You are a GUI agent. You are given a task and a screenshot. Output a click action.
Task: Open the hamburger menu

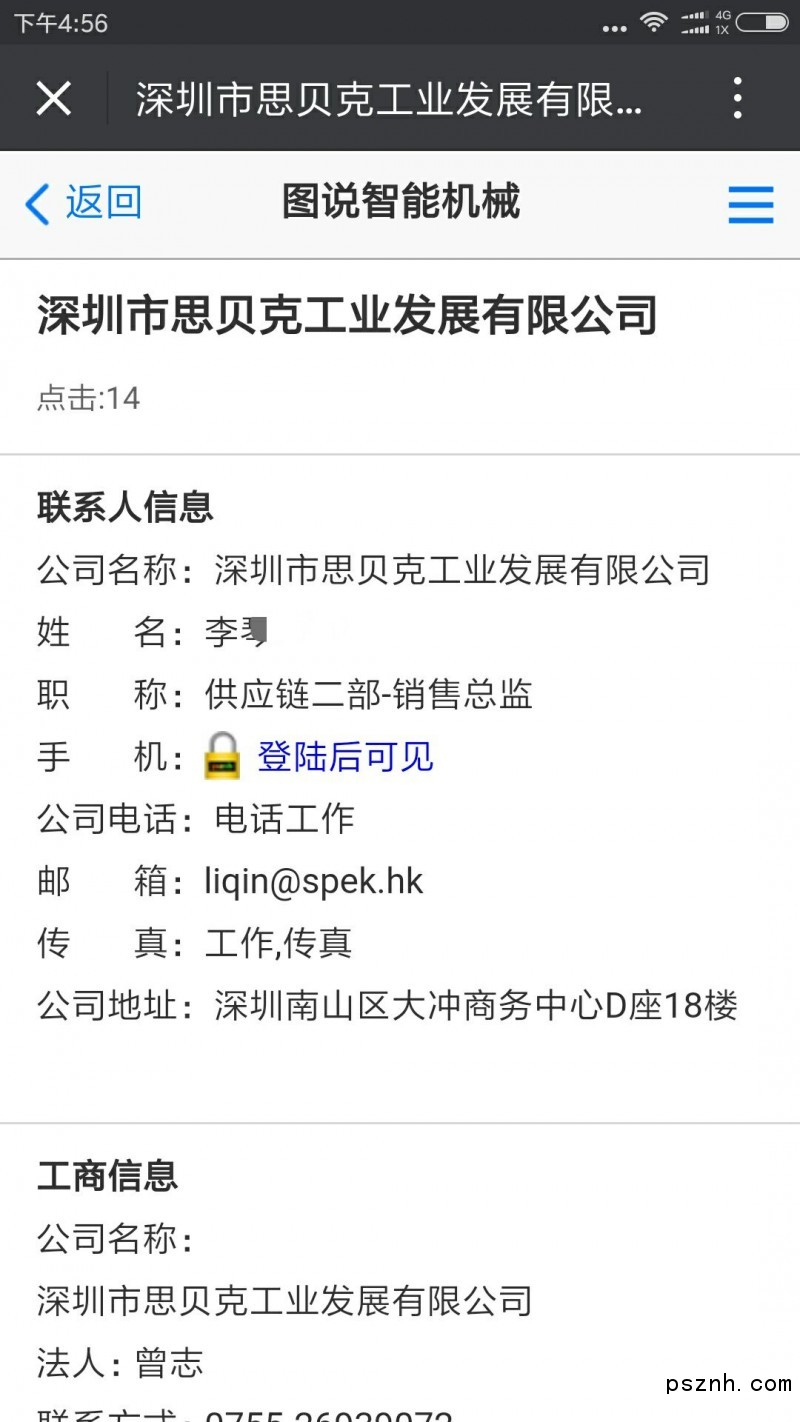750,204
